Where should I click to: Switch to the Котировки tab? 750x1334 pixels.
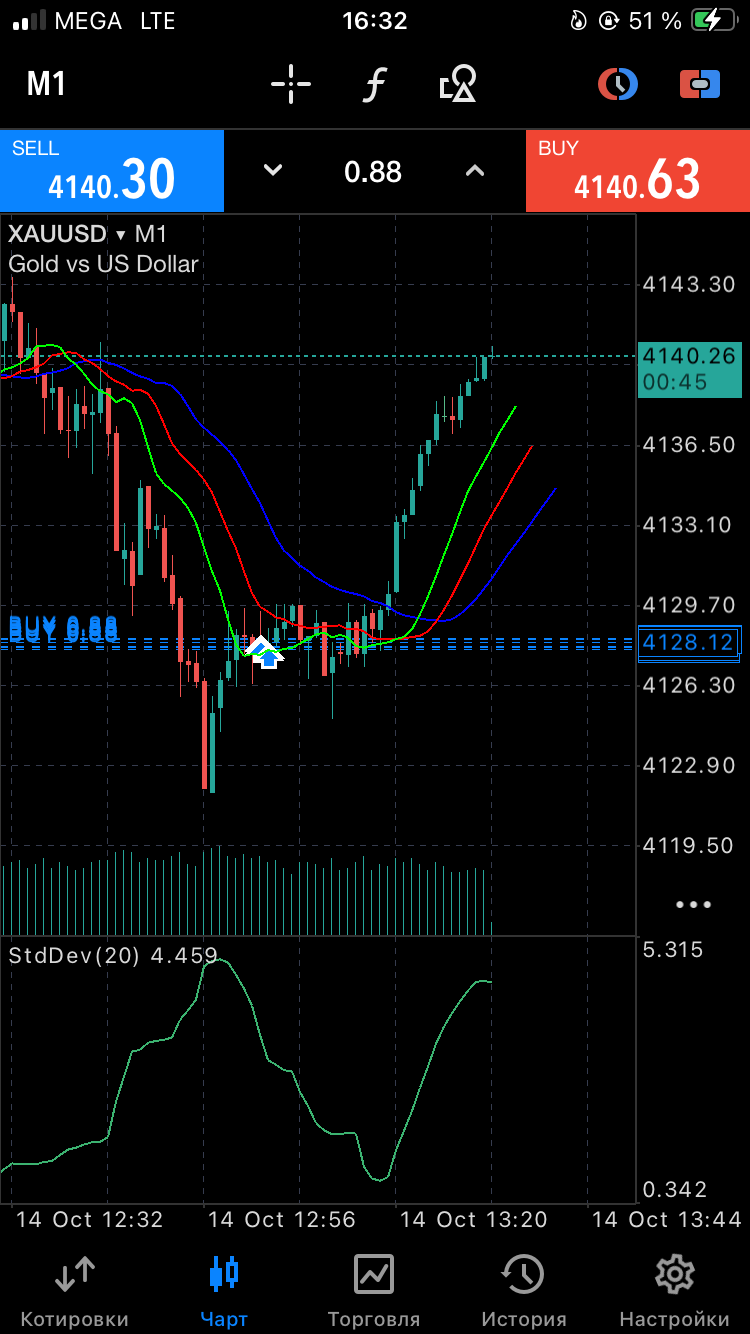point(75,1290)
